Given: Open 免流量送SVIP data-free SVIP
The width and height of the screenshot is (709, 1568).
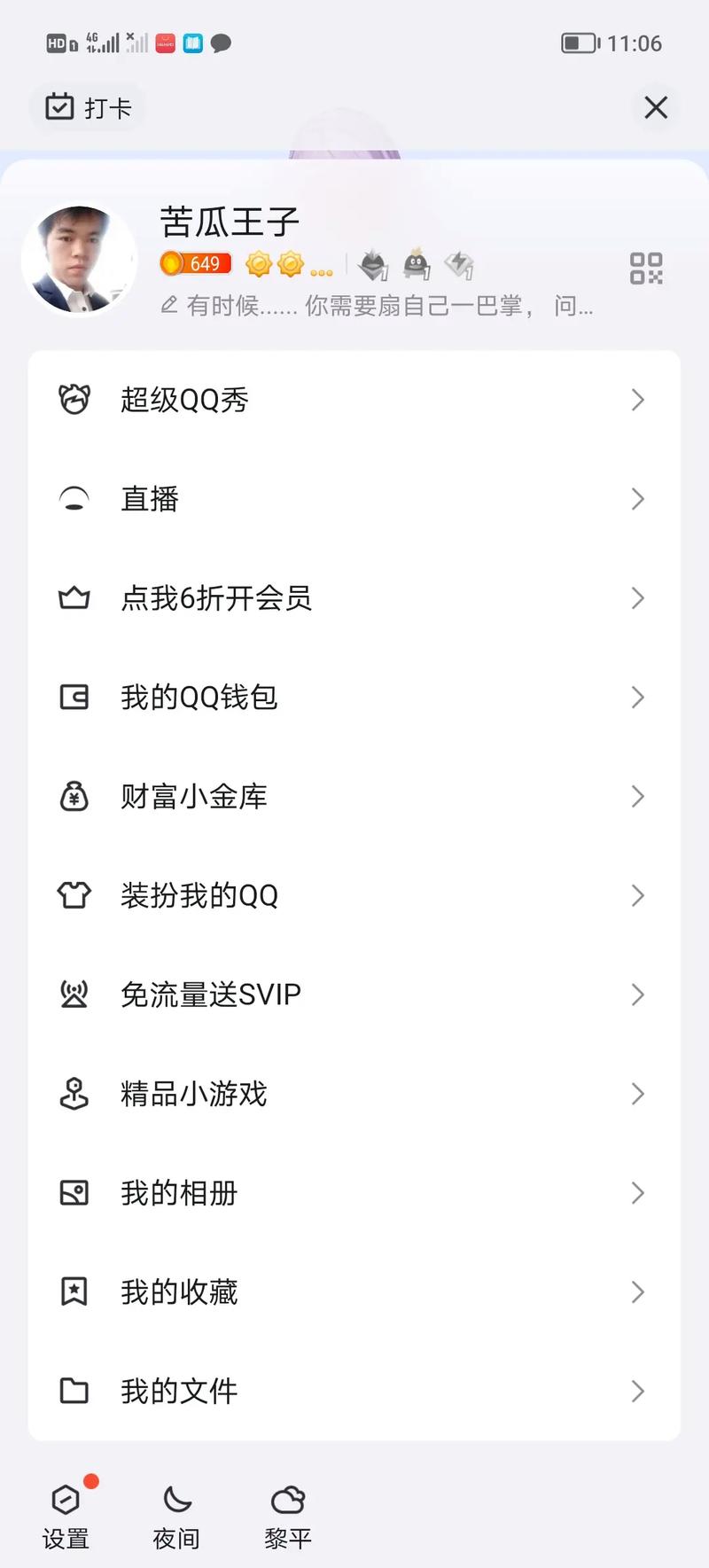Looking at the screenshot, I should pos(354,995).
